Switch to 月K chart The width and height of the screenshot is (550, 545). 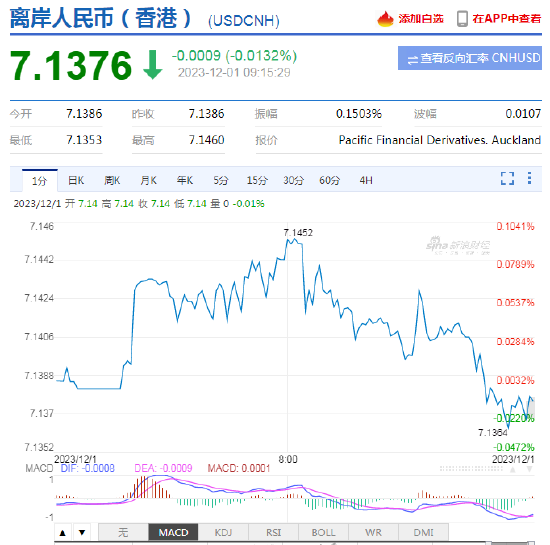click(x=148, y=181)
